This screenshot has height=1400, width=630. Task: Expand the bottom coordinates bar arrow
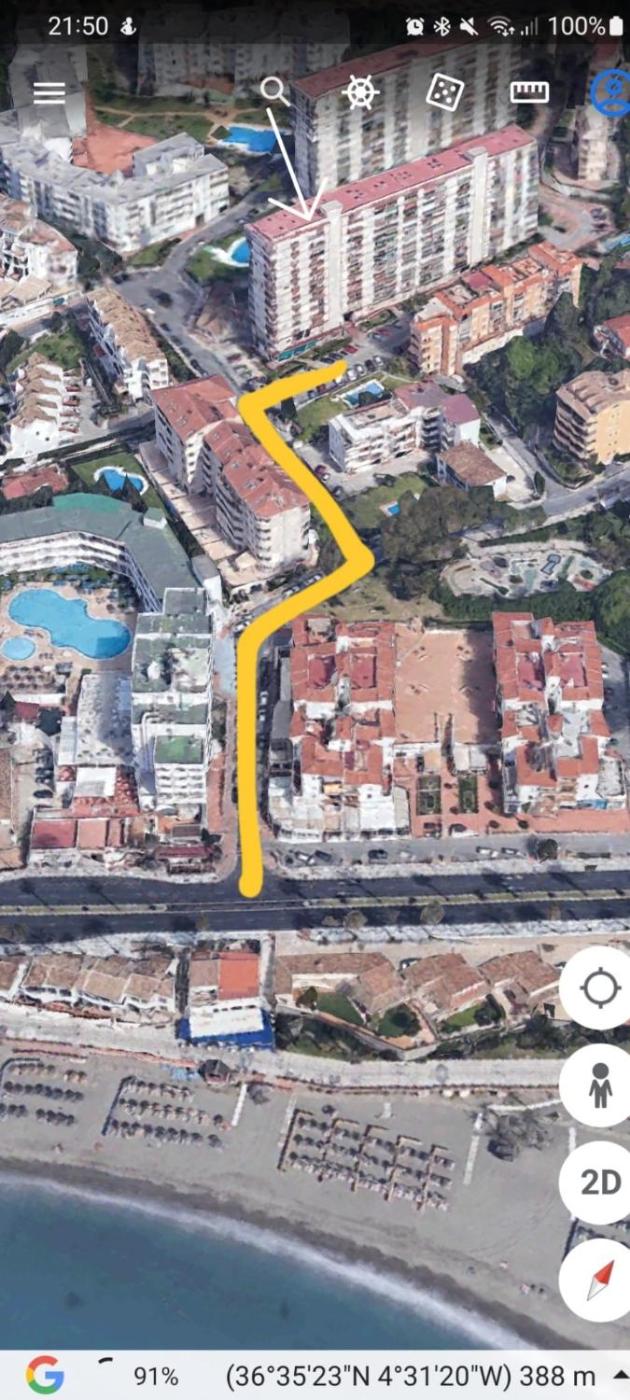[x=620, y=1376]
